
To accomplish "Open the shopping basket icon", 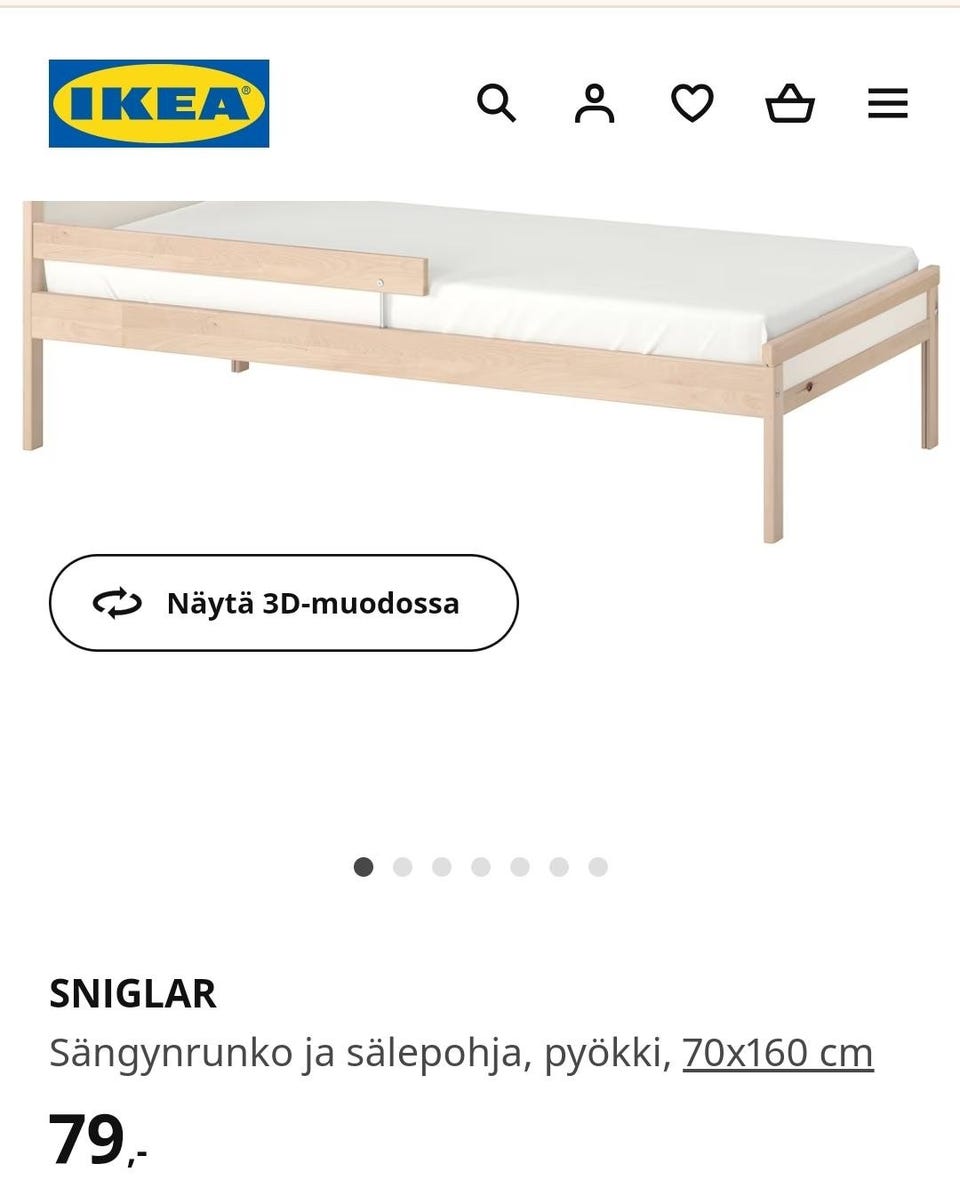I will pos(792,102).
